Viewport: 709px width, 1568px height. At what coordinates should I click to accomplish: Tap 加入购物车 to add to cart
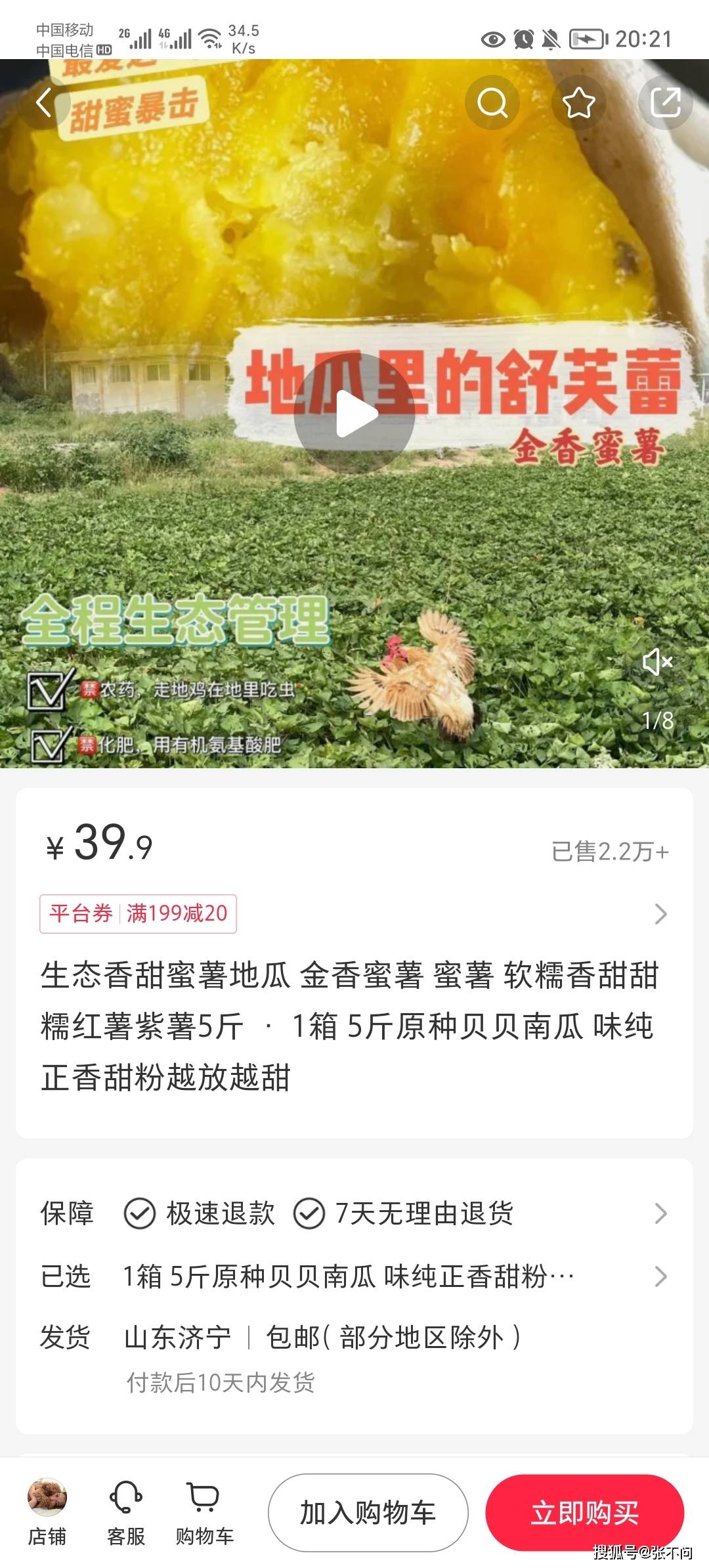coord(368,1513)
